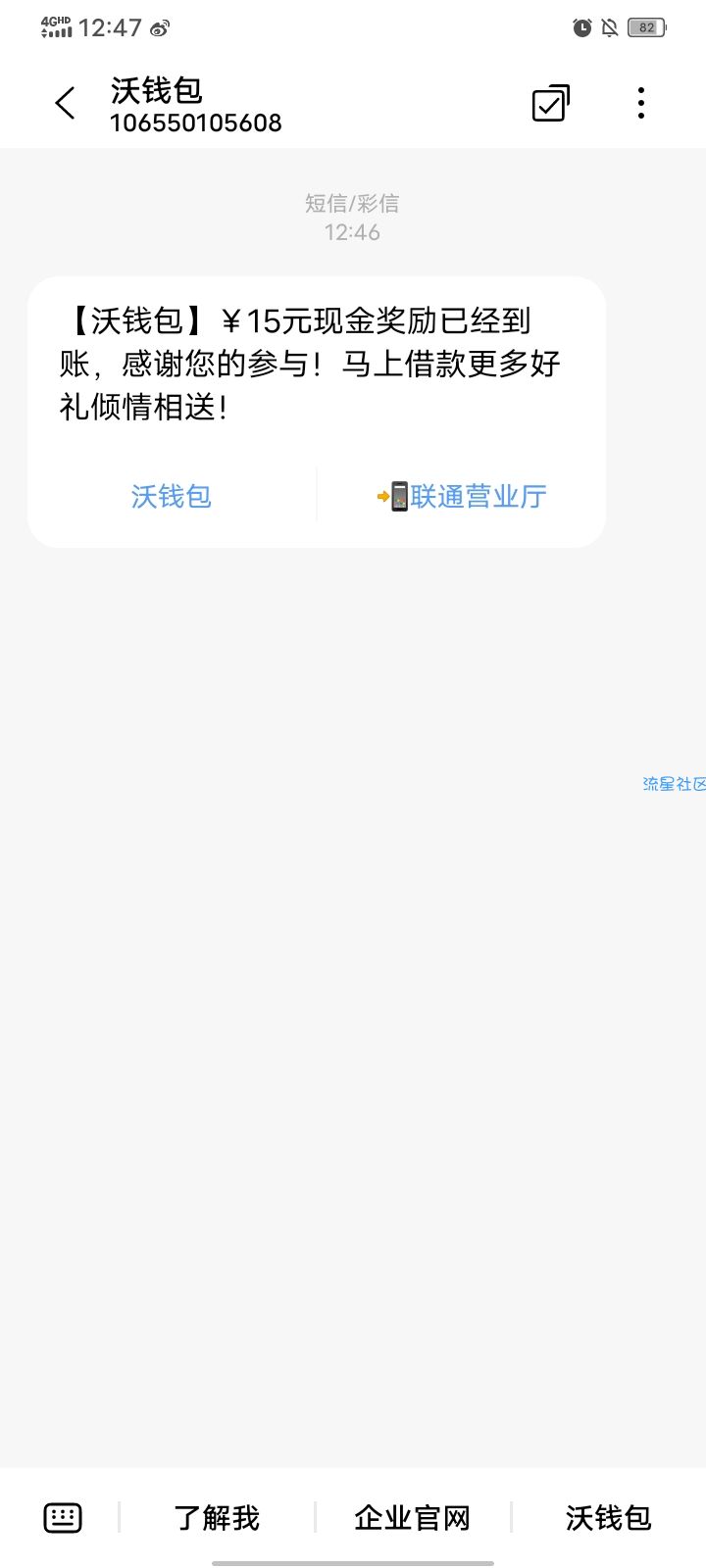
Task: Open the 企业官网 menu
Action: click(x=412, y=1518)
